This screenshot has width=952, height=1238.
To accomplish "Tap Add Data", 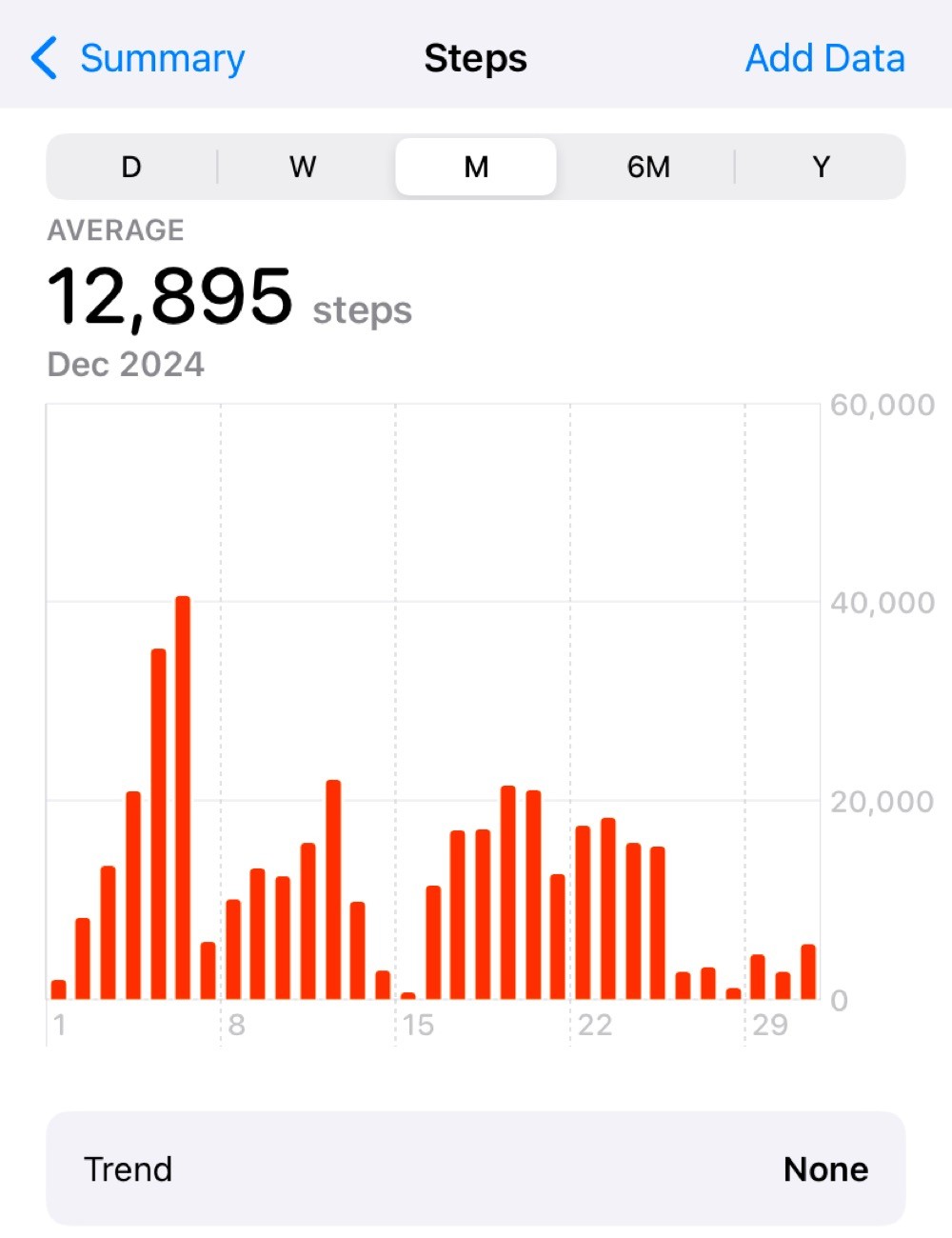I will click(824, 58).
